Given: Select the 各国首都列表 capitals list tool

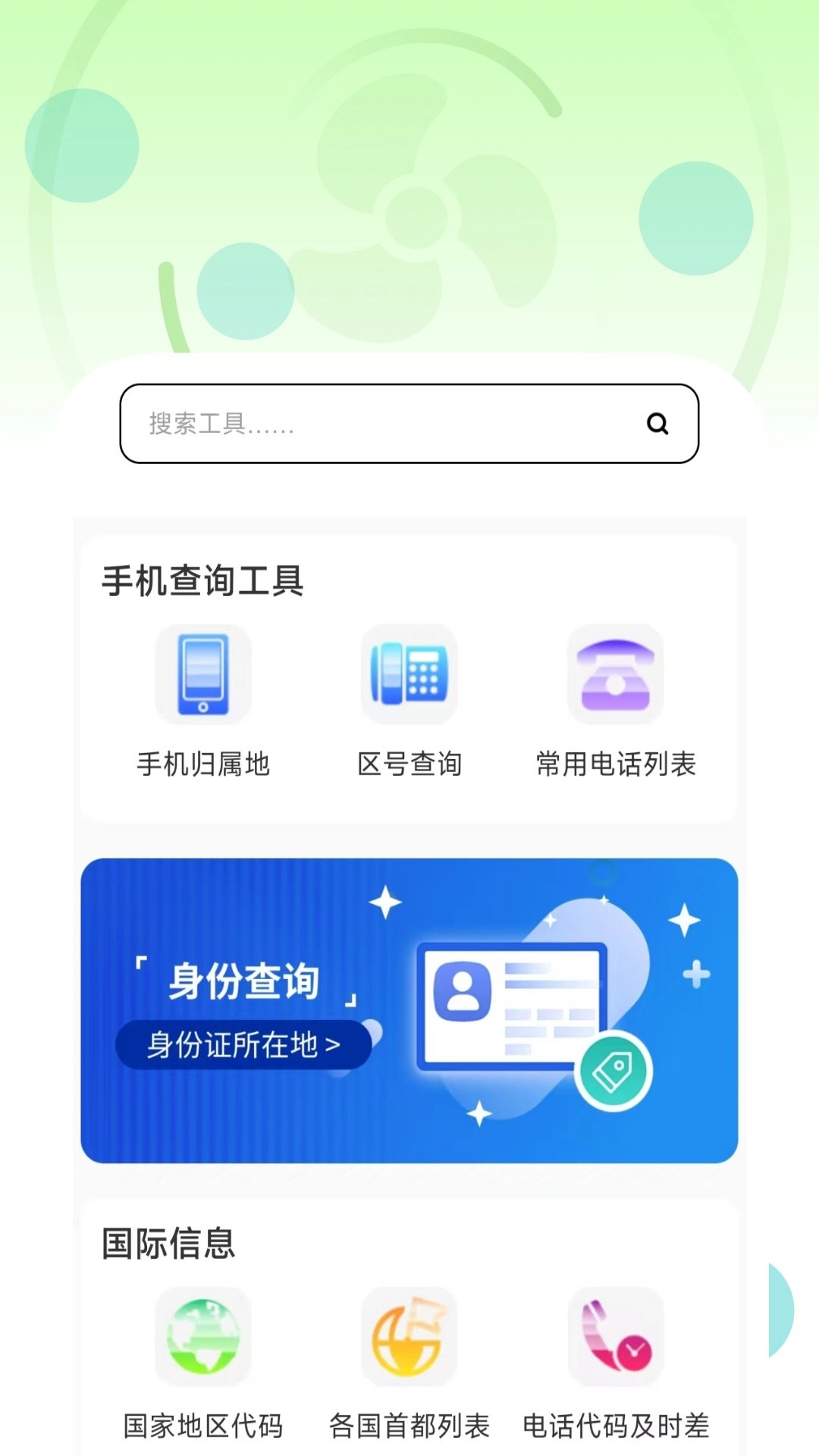Looking at the screenshot, I should [x=409, y=1424].
